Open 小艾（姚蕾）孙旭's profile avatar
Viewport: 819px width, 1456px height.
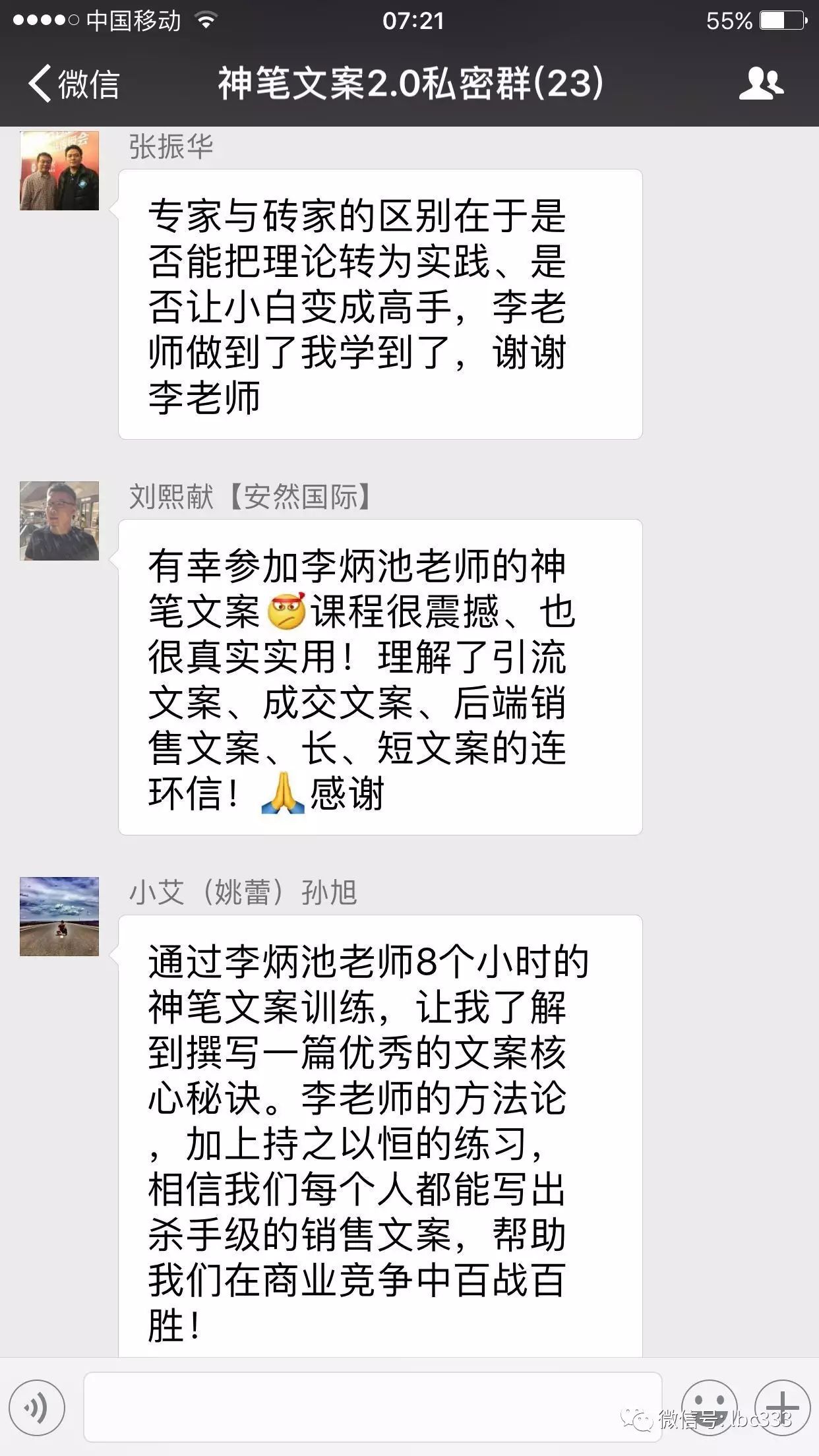click(x=59, y=917)
